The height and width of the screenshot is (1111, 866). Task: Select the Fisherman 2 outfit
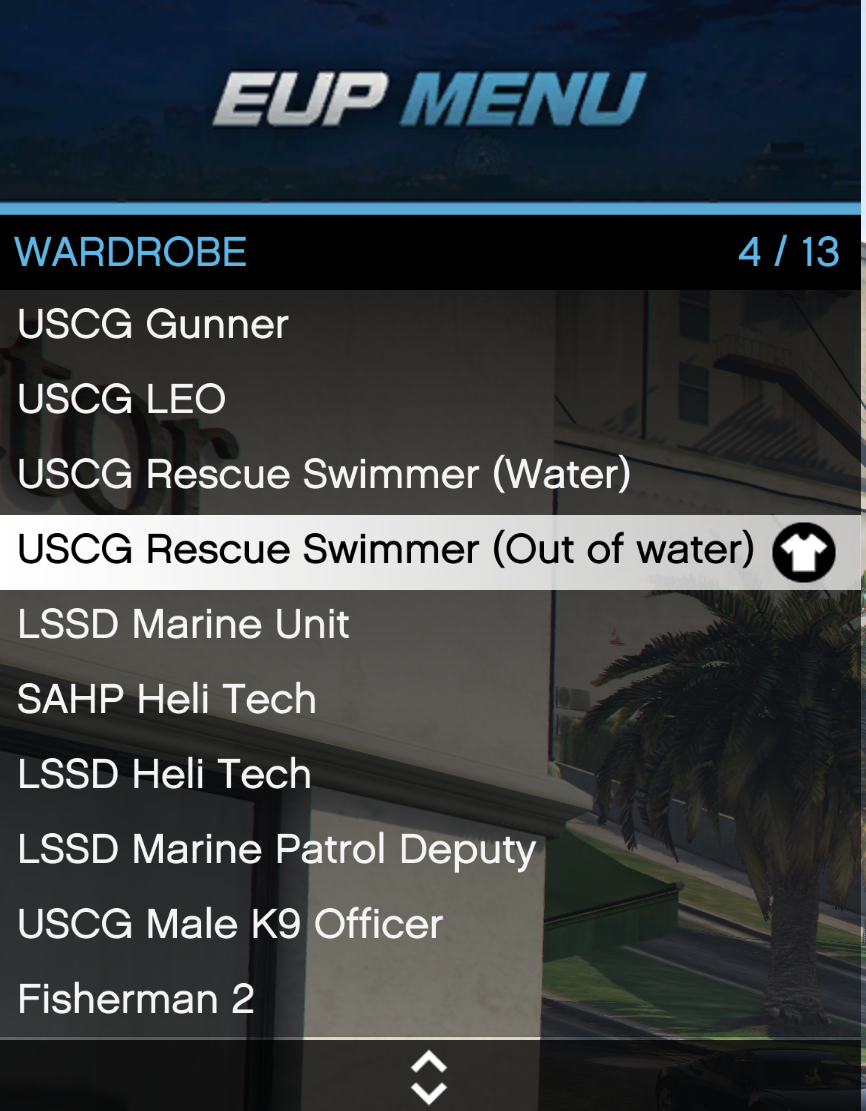point(136,1000)
